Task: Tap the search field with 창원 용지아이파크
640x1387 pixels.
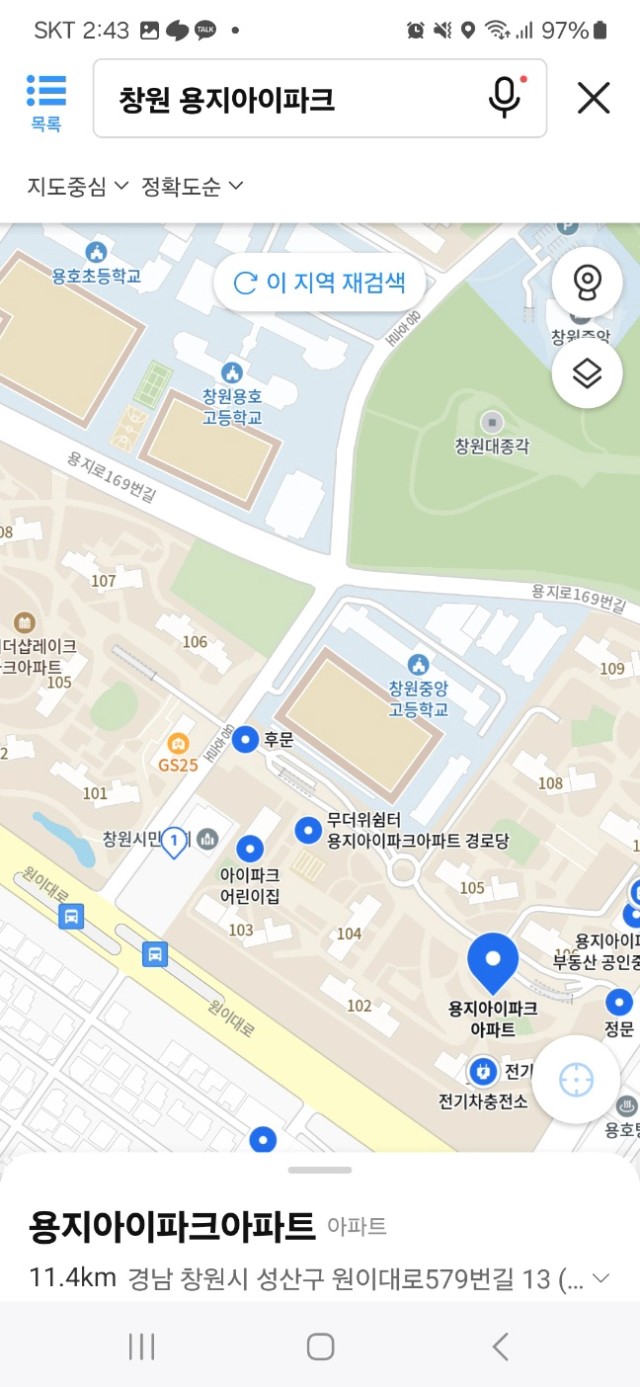Action: tap(290, 99)
